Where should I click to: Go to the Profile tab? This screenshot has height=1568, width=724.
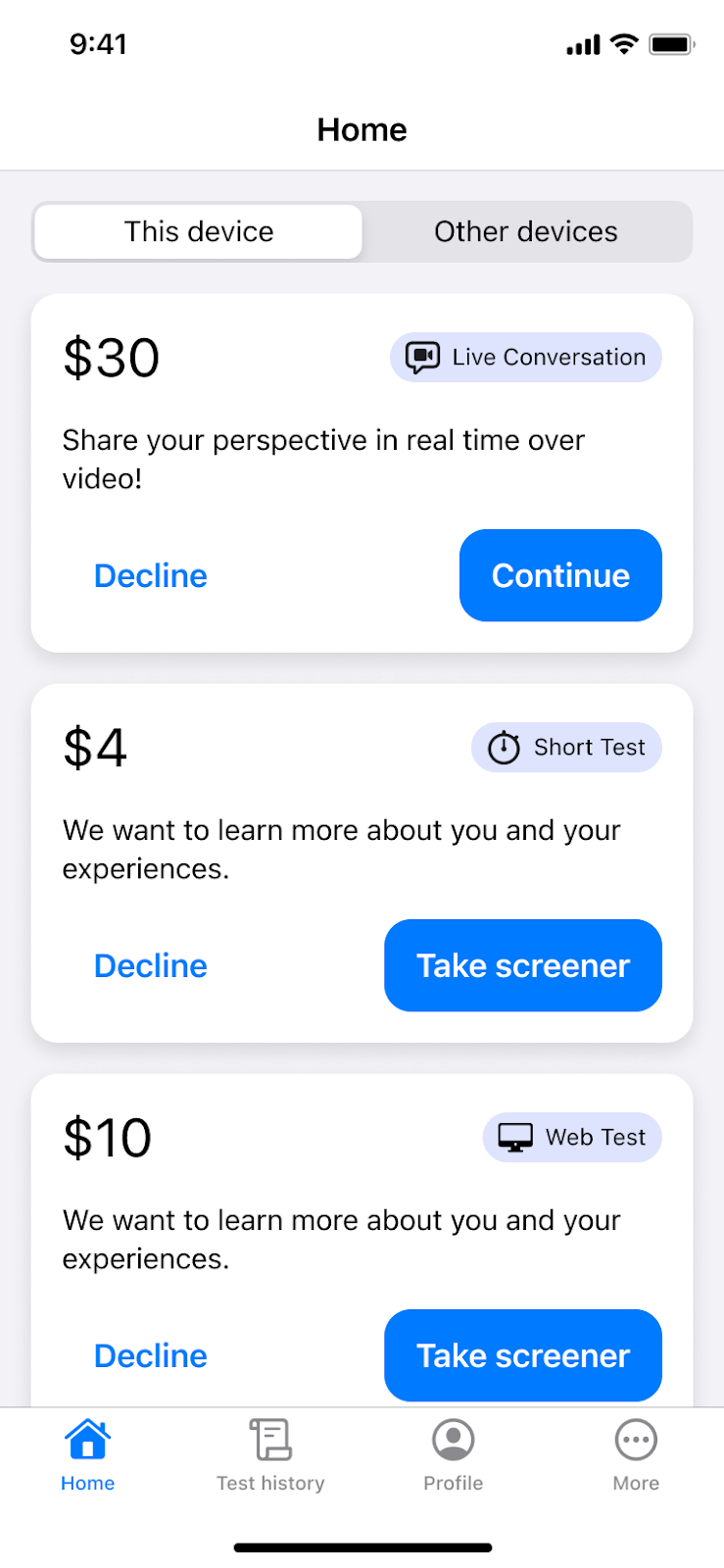click(x=453, y=1455)
